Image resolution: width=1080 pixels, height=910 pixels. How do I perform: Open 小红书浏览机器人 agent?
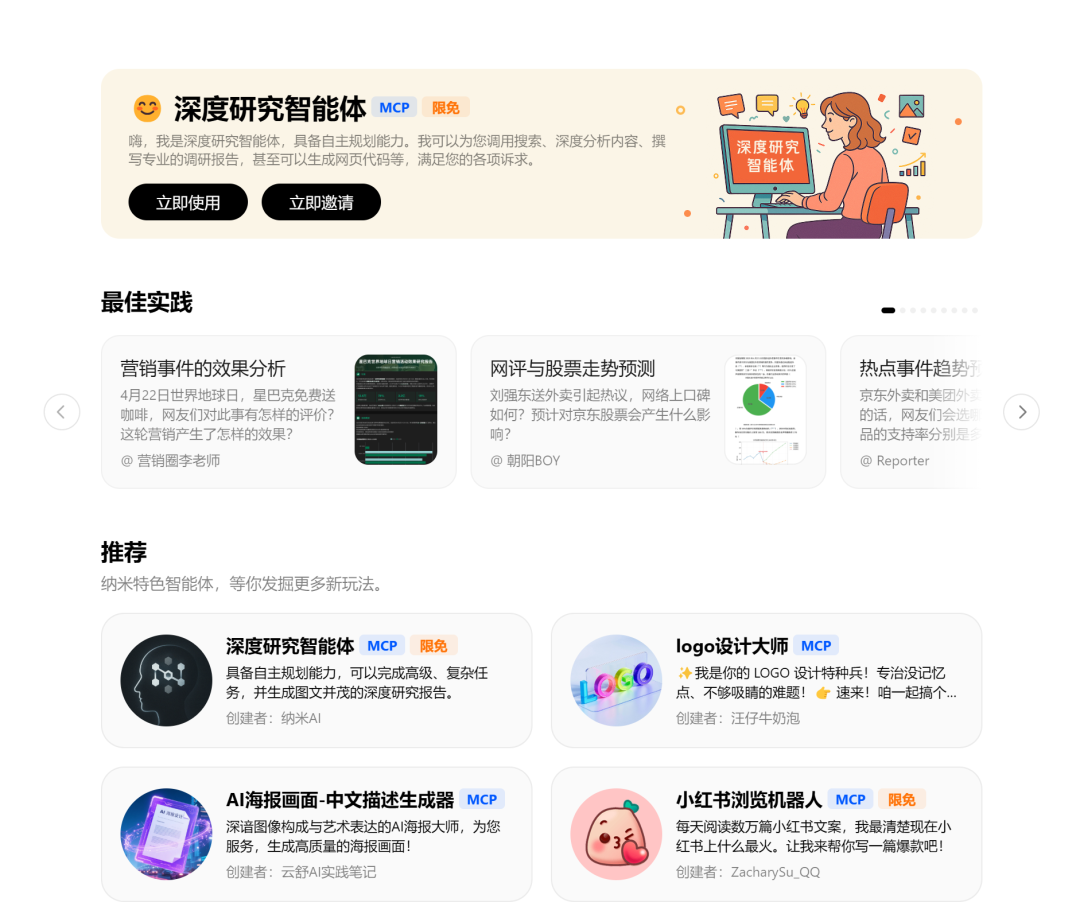[766, 834]
